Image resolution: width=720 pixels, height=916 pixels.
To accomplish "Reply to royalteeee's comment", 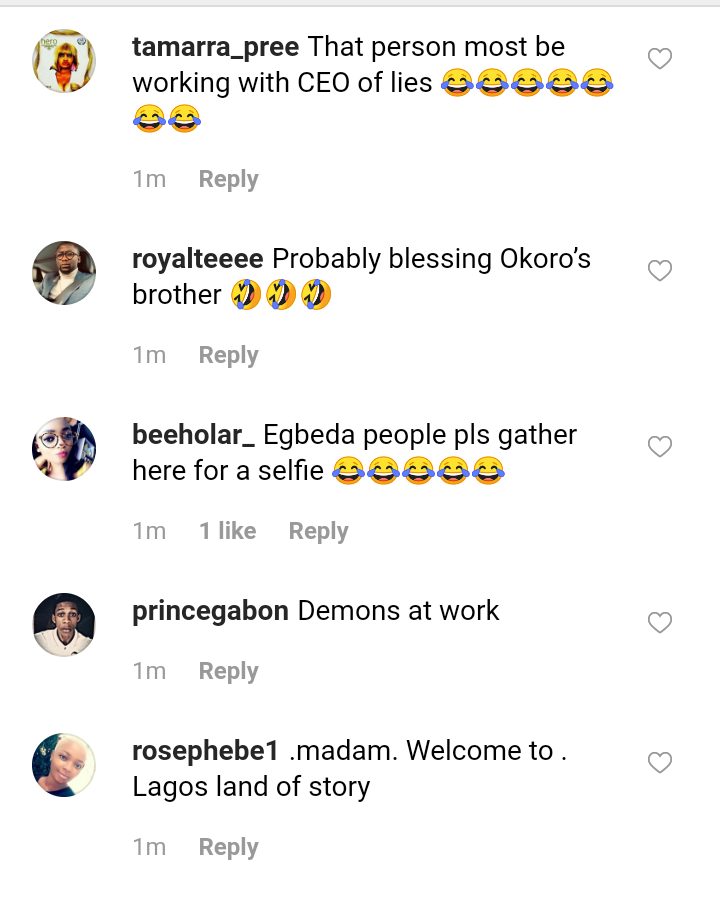I will [x=228, y=355].
